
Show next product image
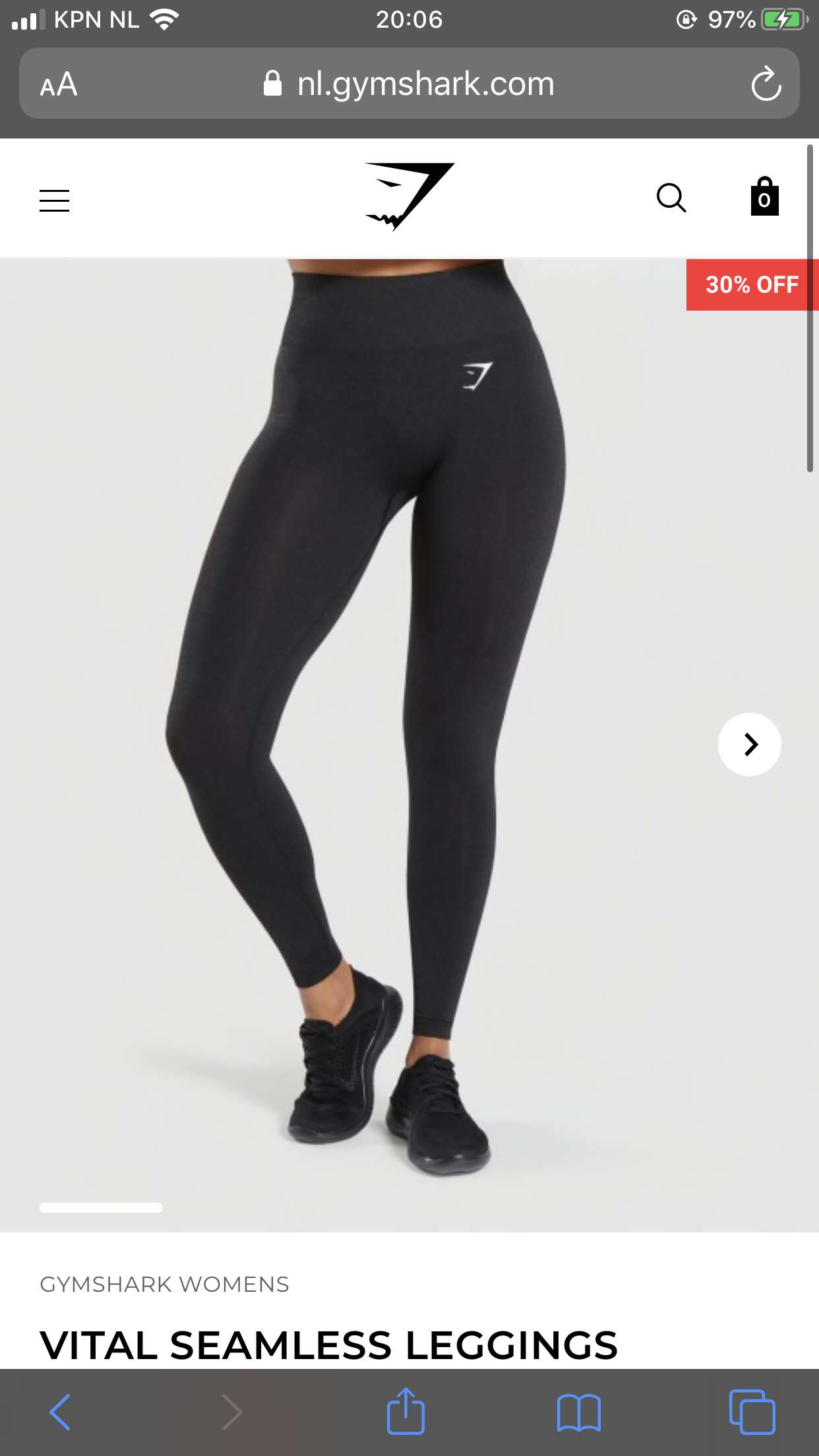tap(749, 744)
